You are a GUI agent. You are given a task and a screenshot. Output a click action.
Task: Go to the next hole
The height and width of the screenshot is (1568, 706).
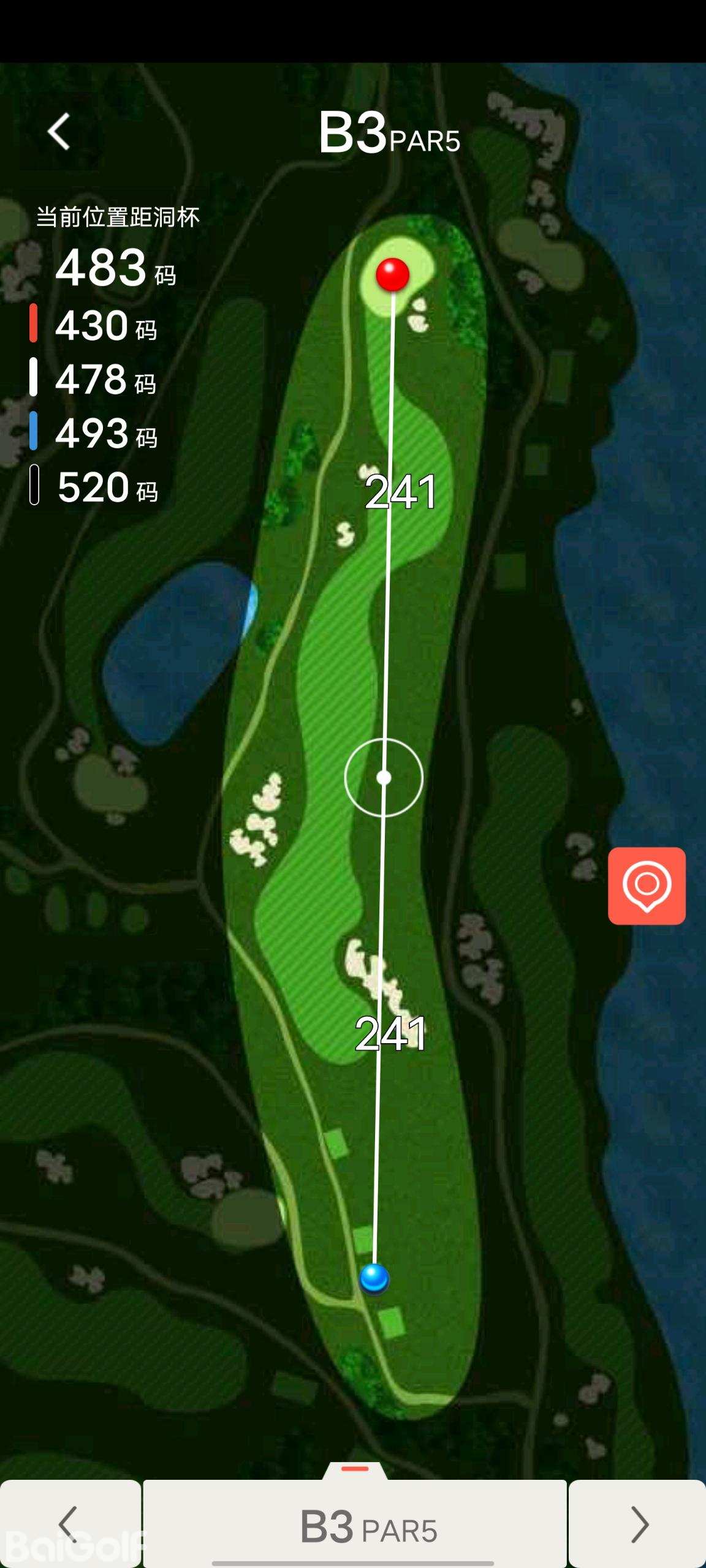click(x=638, y=1524)
